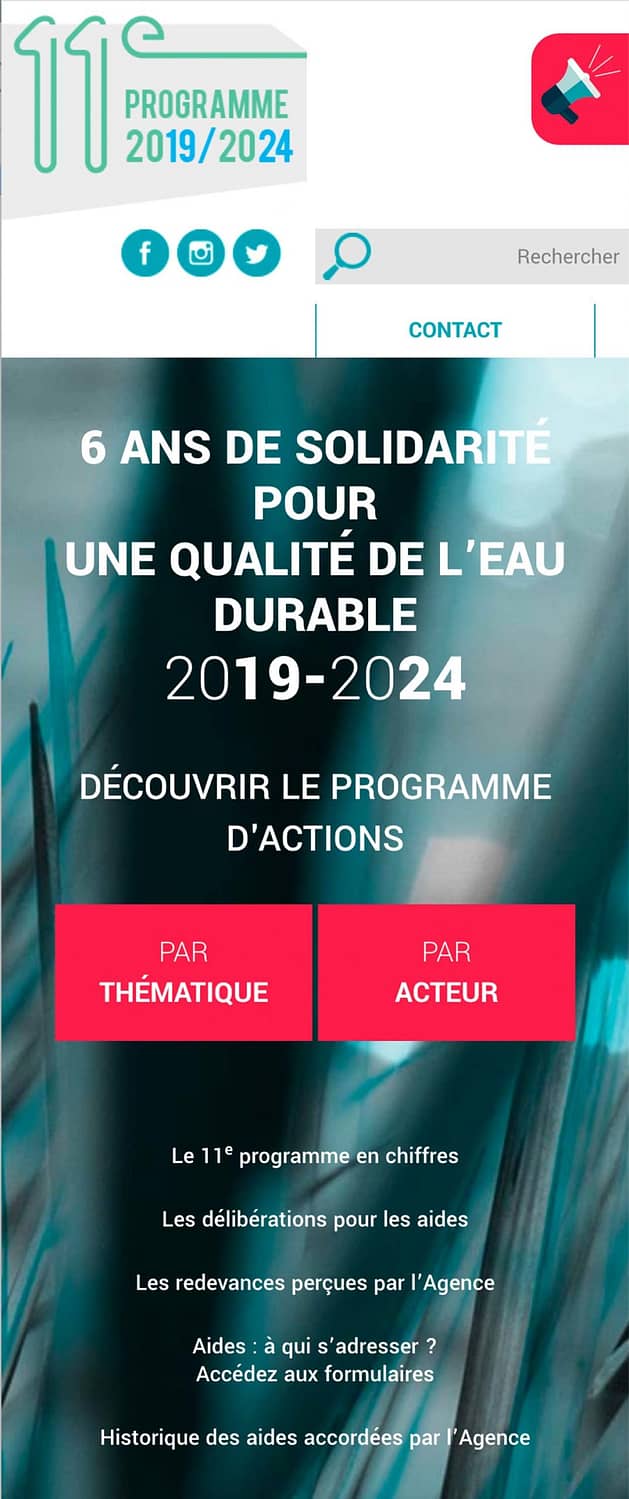Open Aides : à qui s'adresser formulaires

(x=315, y=1359)
